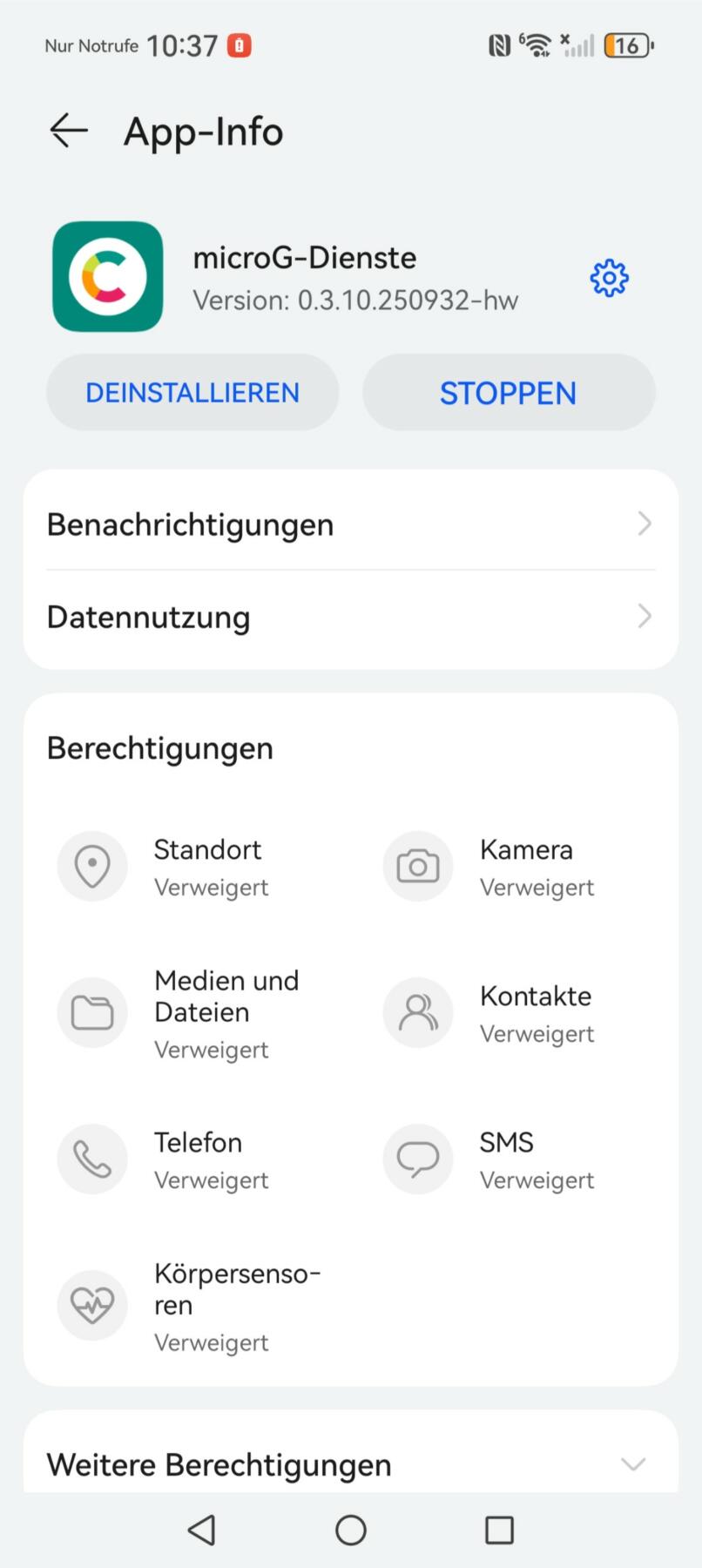Select the Standort location permission icon
The width and height of the screenshot is (702, 1568).
[x=92, y=866]
